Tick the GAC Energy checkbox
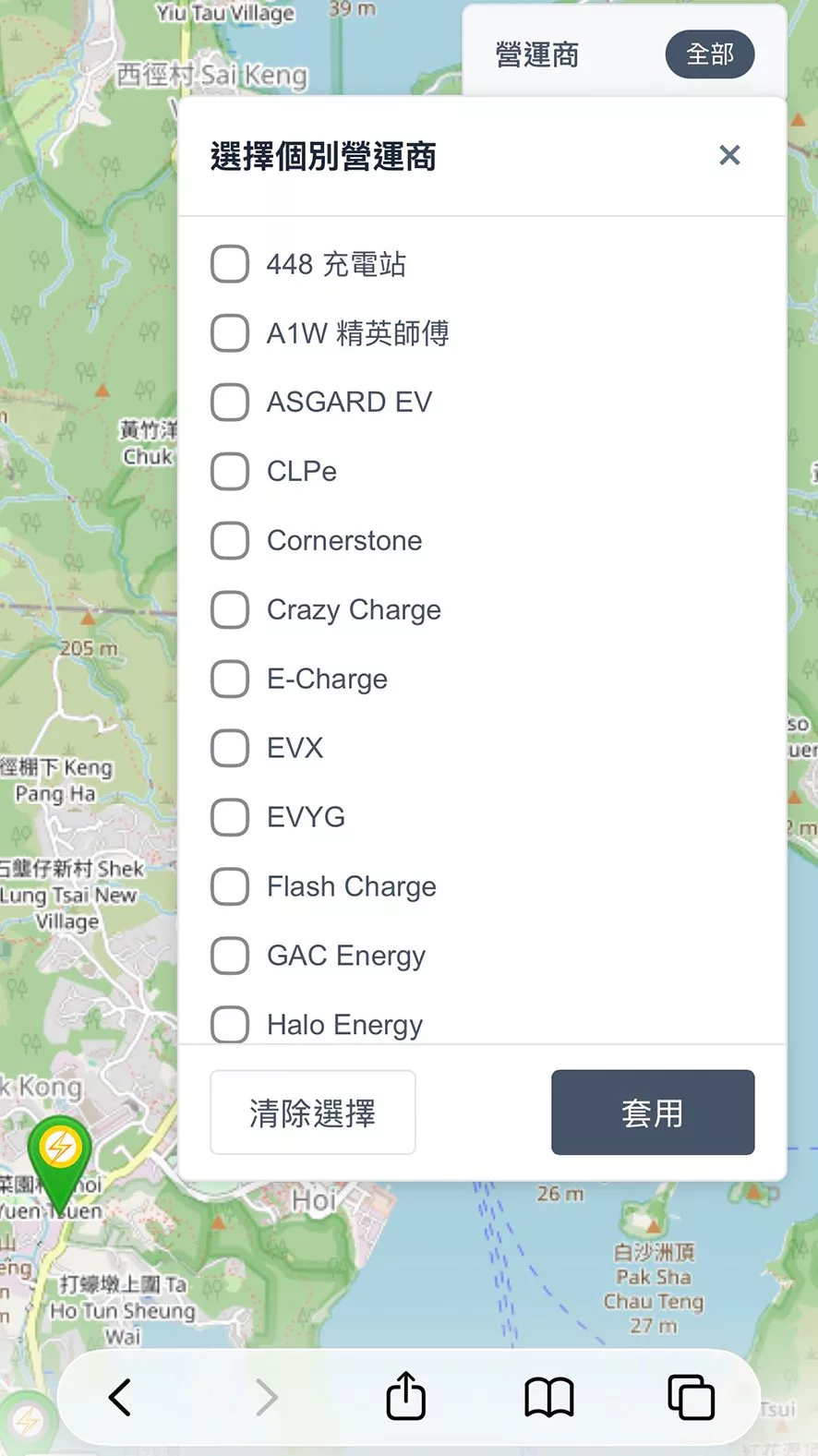This screenshot has width=818, height=1456. click(x=230, y=956)
